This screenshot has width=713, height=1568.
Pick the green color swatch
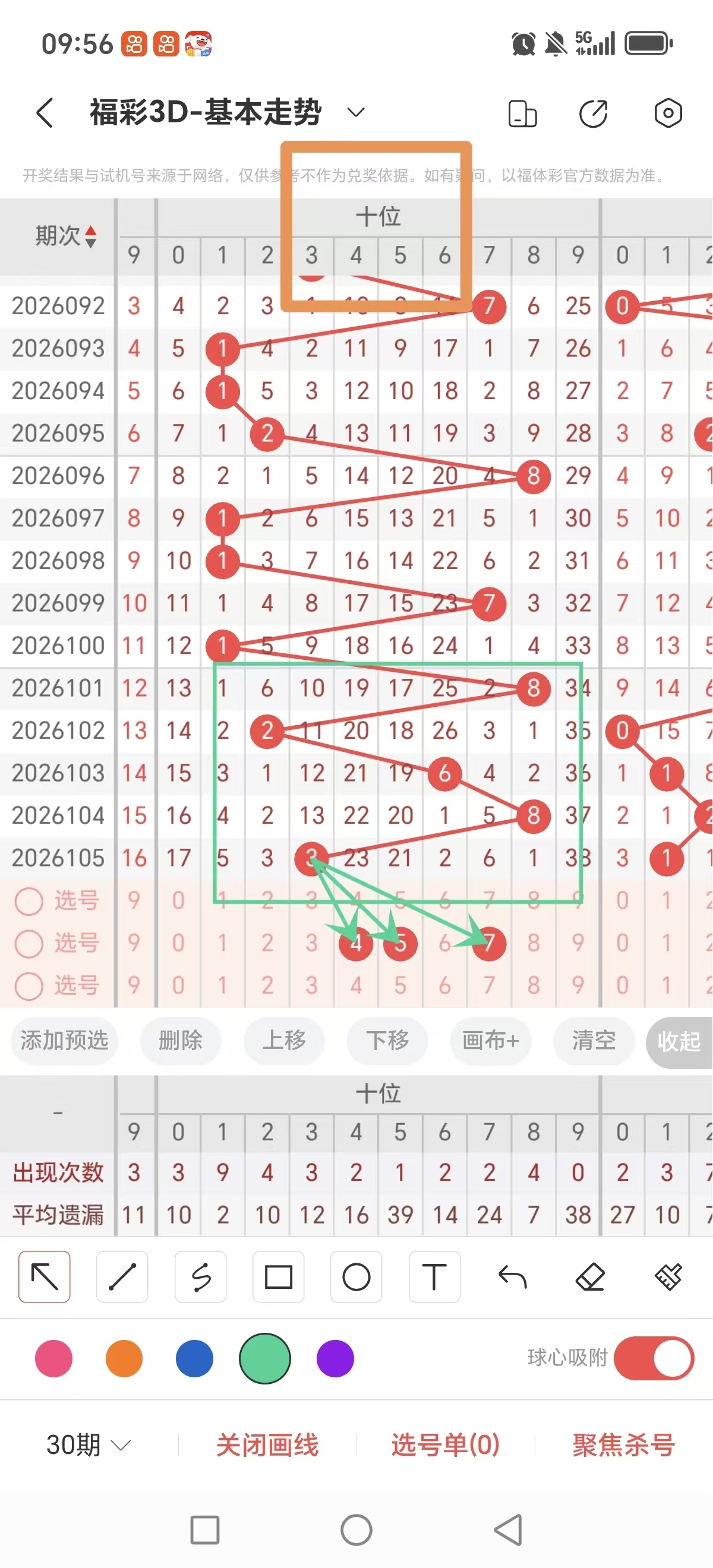coord(264,1358)
